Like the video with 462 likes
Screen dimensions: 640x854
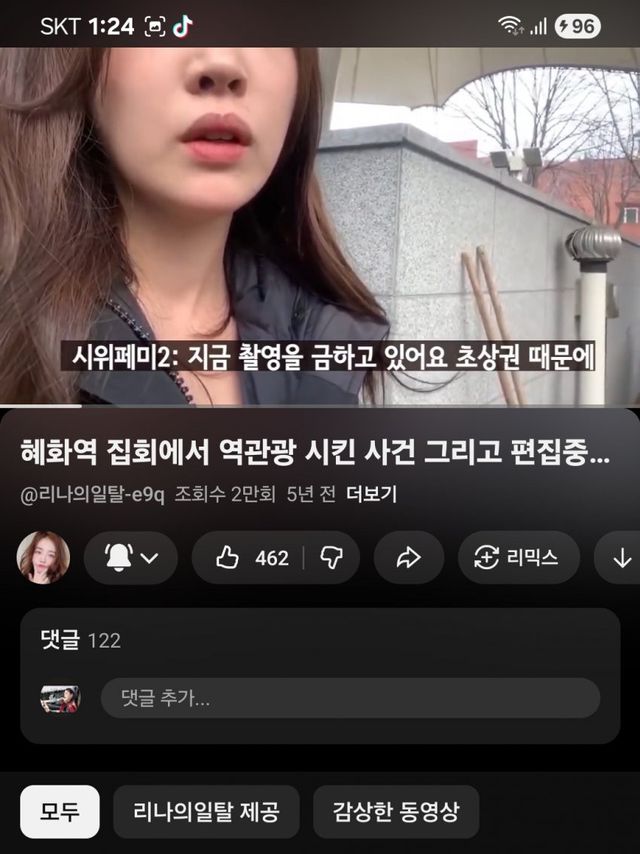click(252, 558)
